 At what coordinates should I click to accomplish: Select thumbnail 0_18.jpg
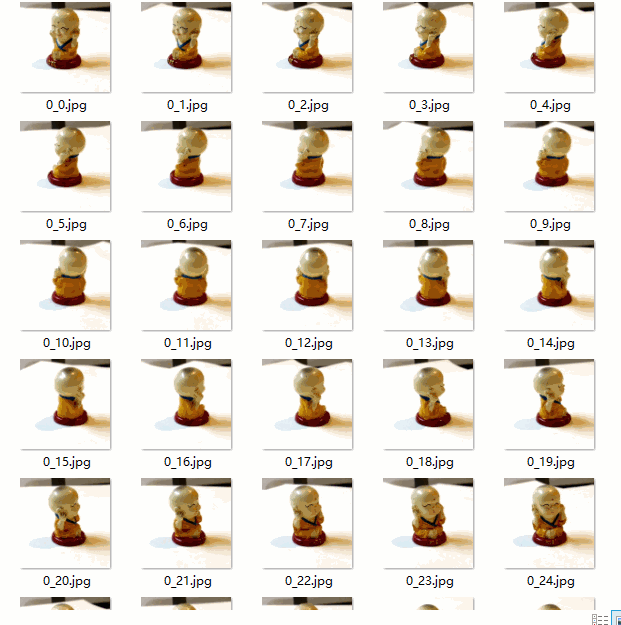[x=429, y=405]
